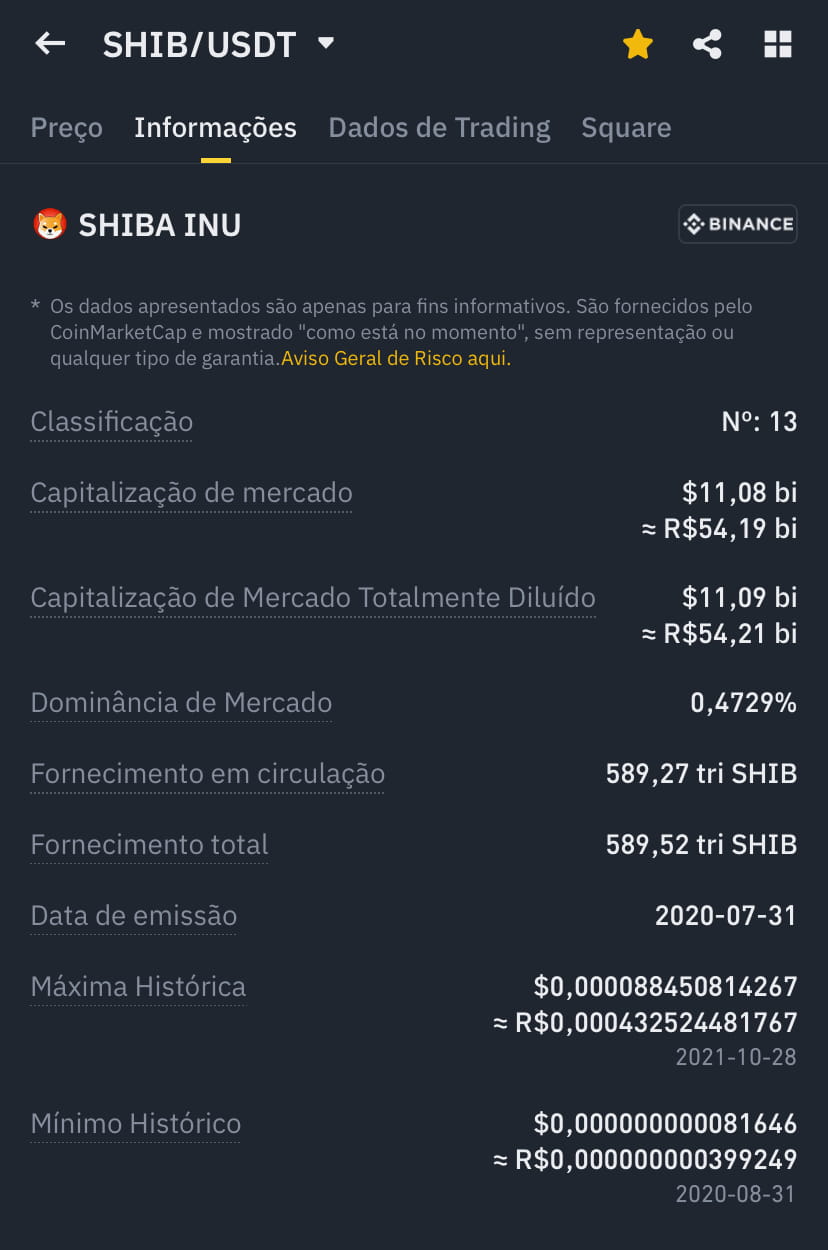Open the SHIB/USDT pair selector dropdown

[x=325, y=44]
